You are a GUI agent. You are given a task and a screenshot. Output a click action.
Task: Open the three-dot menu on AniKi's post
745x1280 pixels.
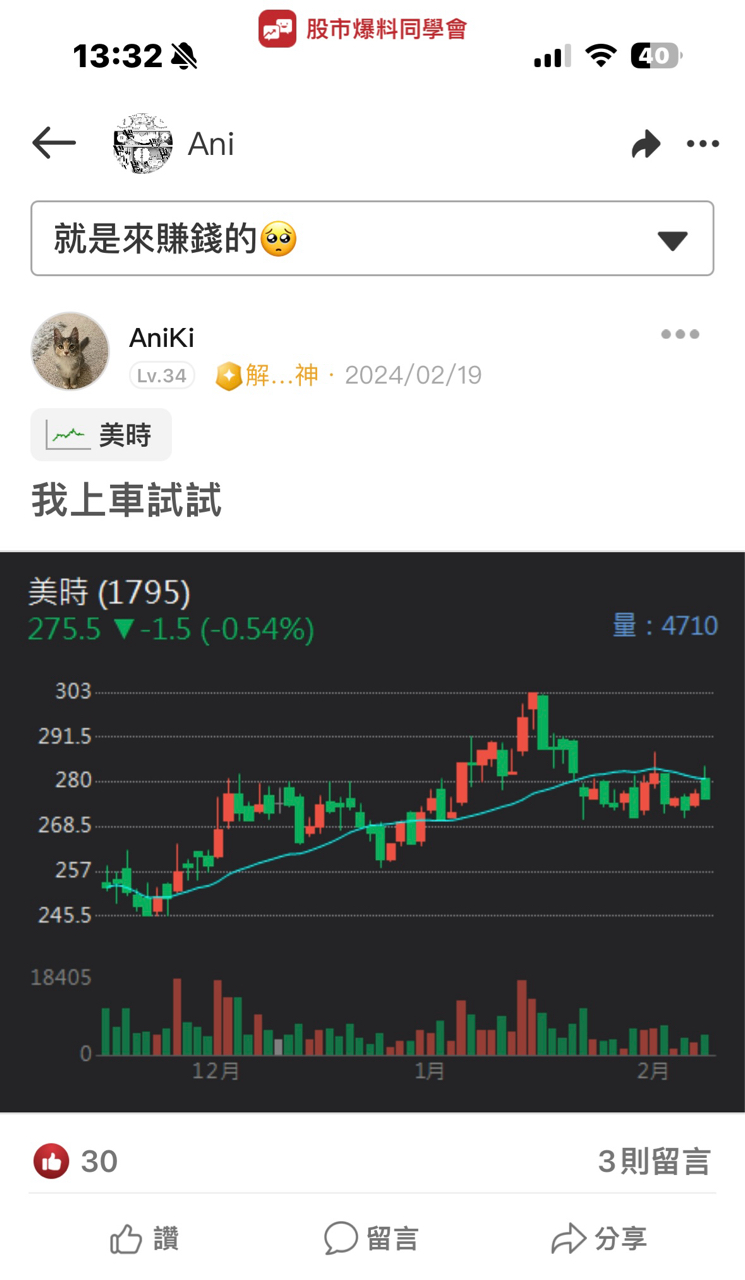click(680, 334)
